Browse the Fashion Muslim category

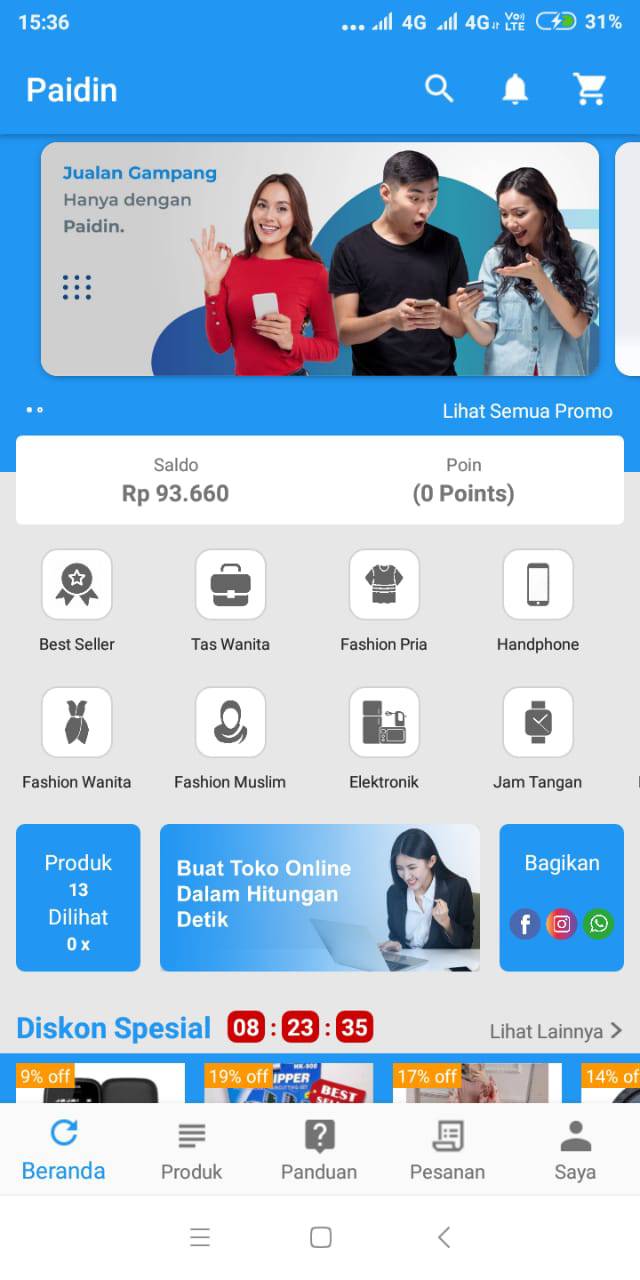pos(230,739)
